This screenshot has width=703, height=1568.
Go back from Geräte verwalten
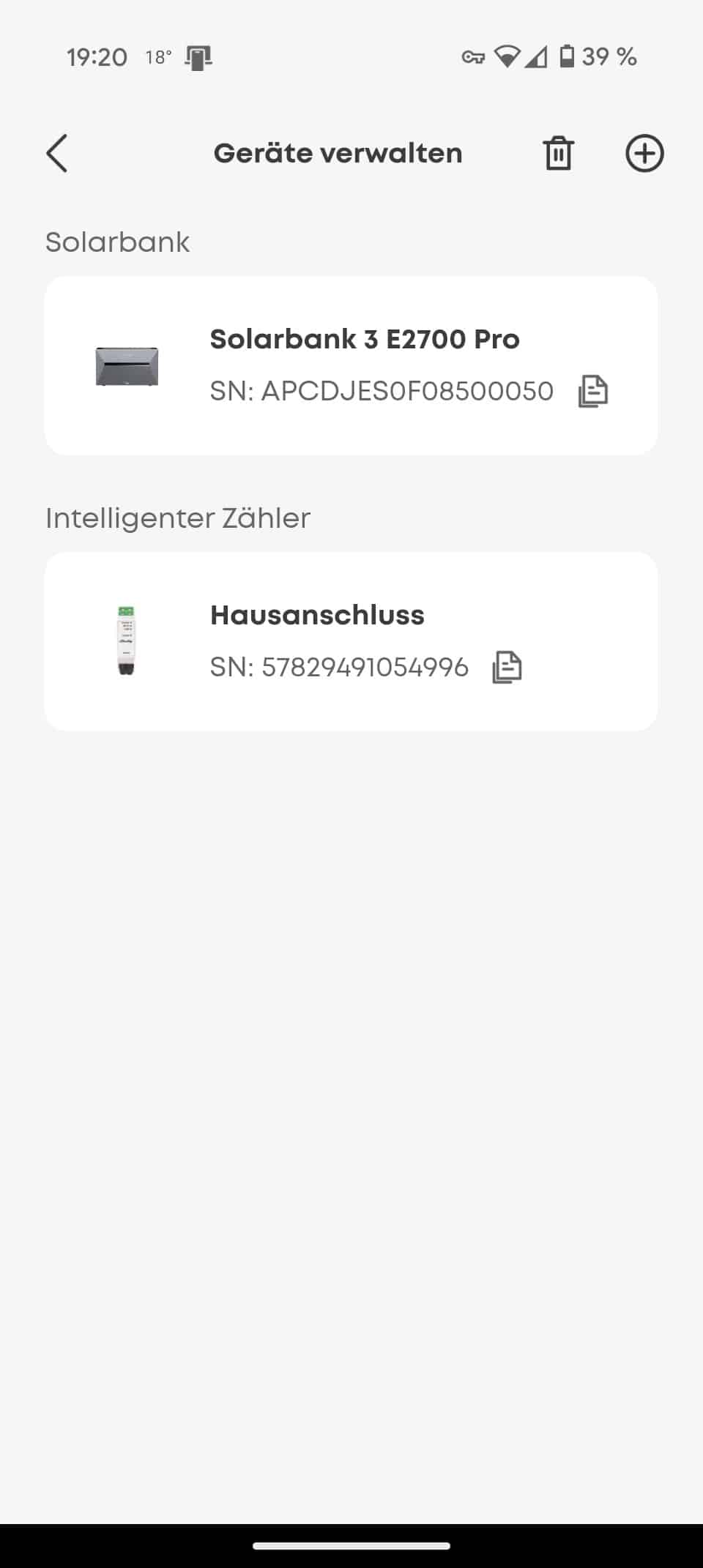click(x=57, y=153)
